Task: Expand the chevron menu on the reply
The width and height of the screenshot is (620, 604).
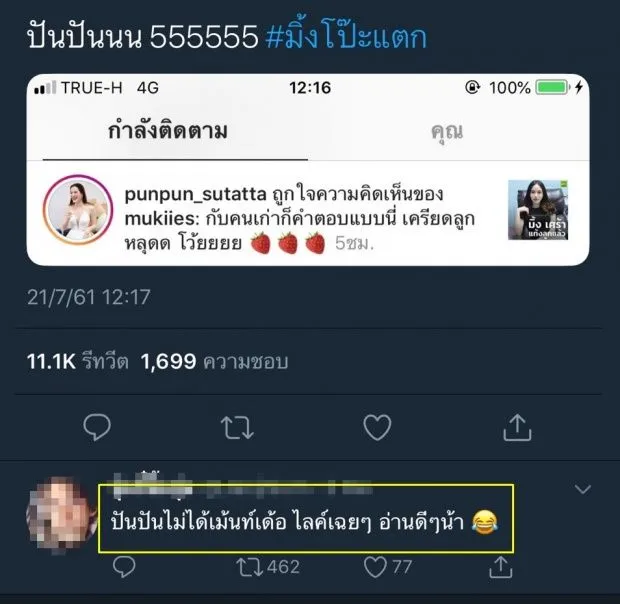Action: 584,489
